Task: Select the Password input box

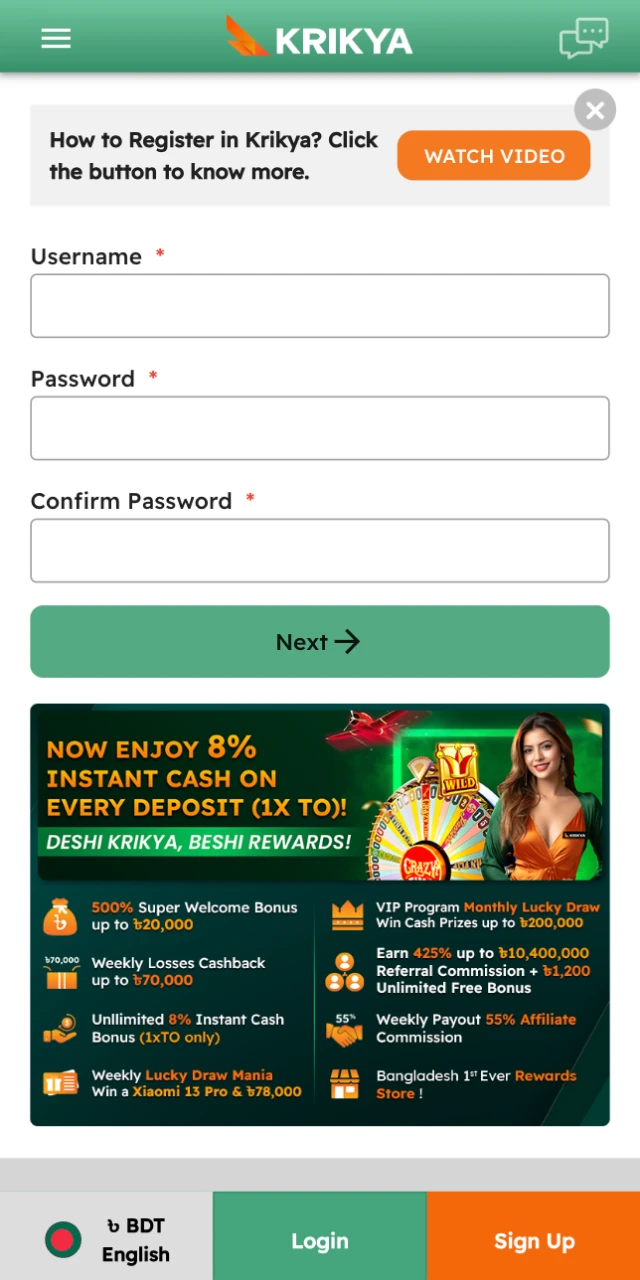Action: [x=320, y=428]
